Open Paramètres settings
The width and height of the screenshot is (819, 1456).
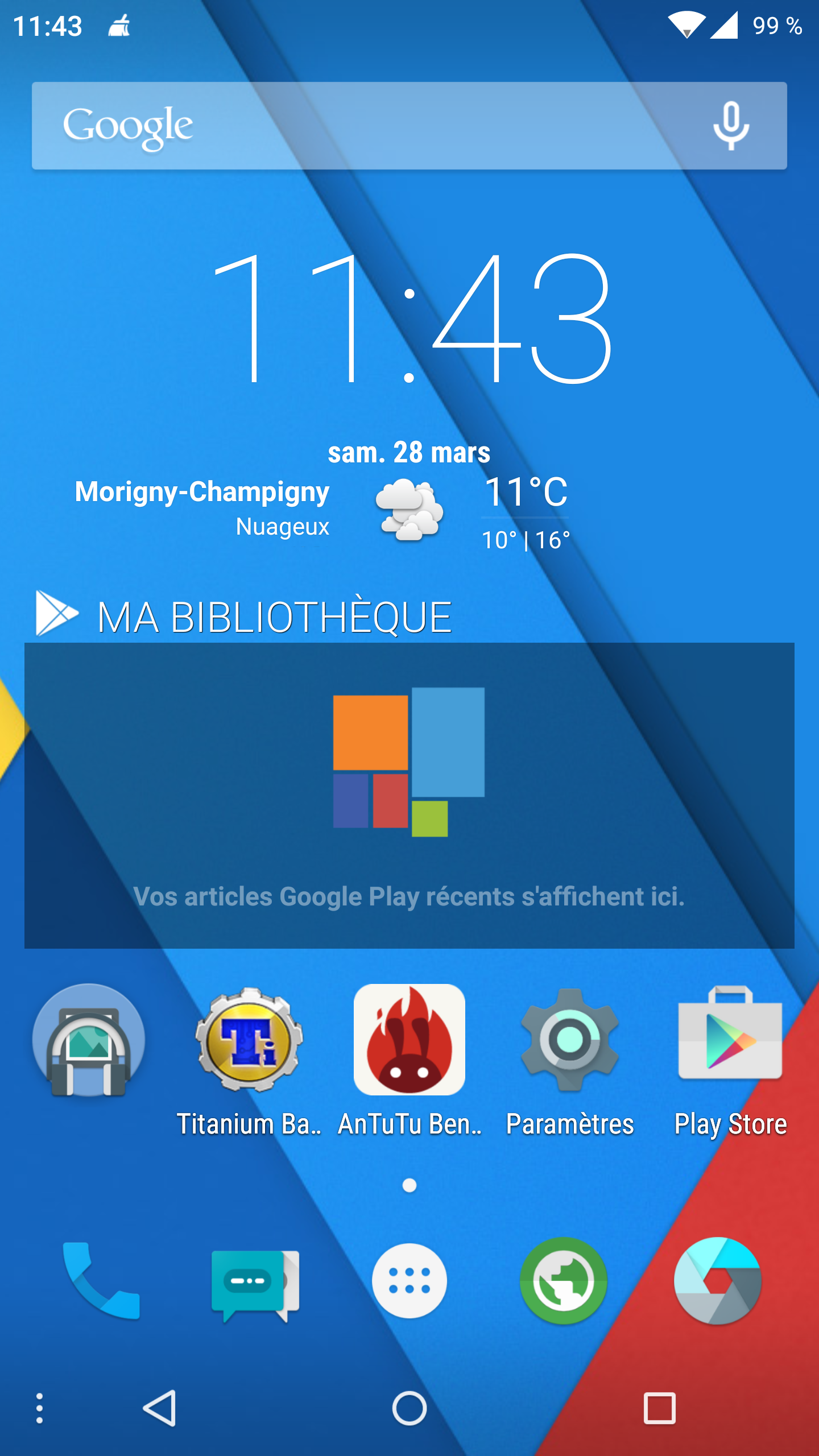point(570,1041)
